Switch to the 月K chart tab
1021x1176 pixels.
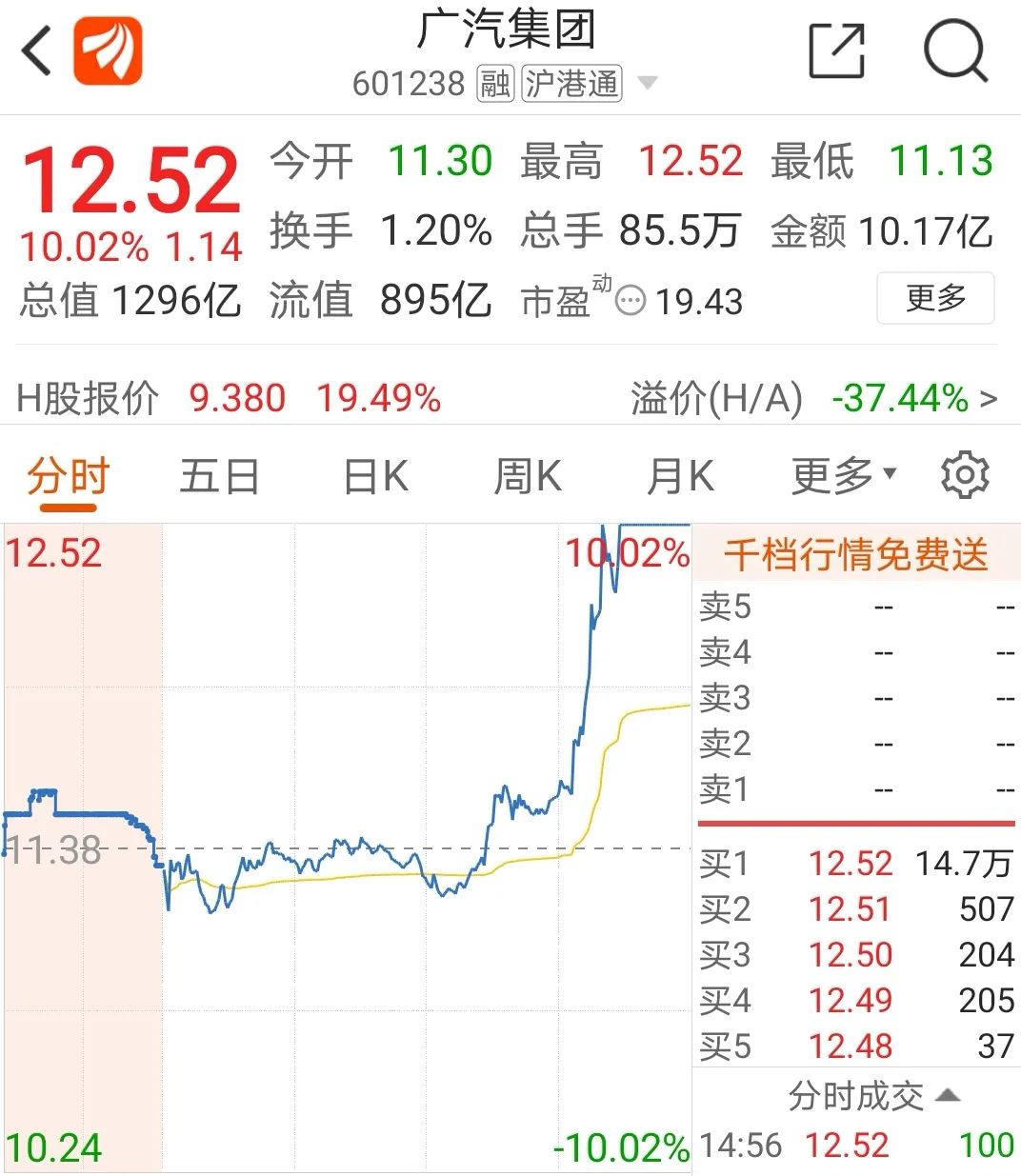[679, 476]
